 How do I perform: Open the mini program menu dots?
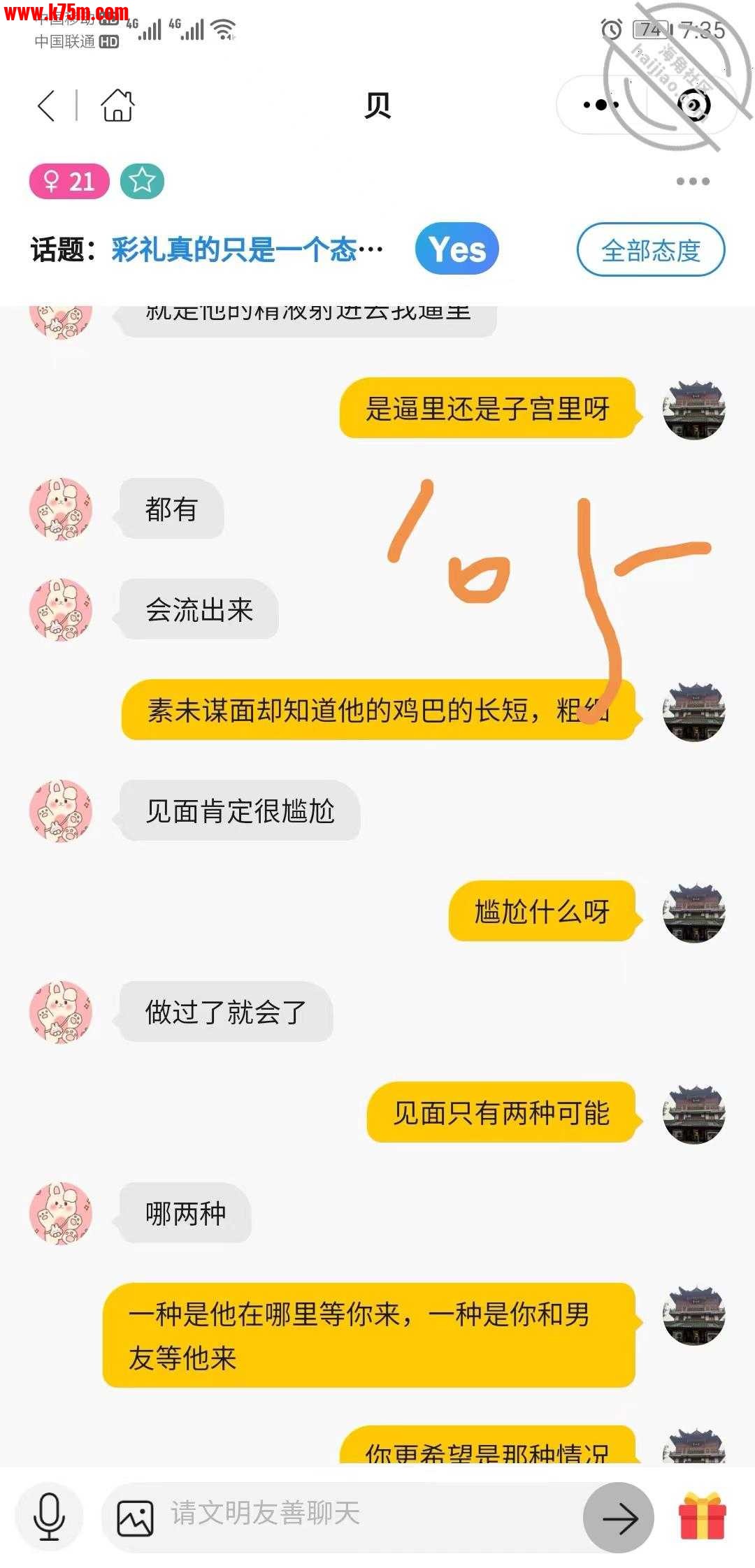pyautogui.click(x=601, y=106)
